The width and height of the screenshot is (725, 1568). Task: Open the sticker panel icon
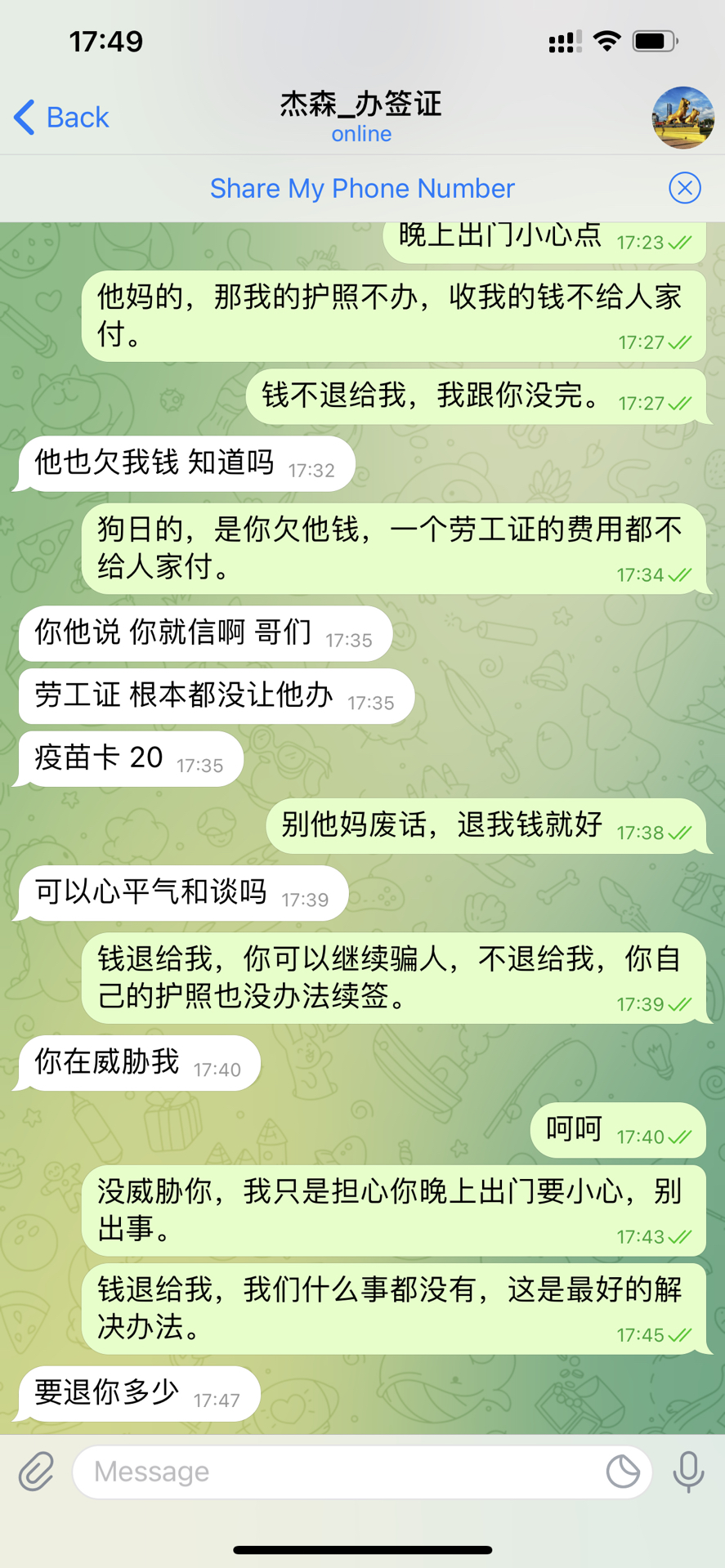(x=623, y=1472)
